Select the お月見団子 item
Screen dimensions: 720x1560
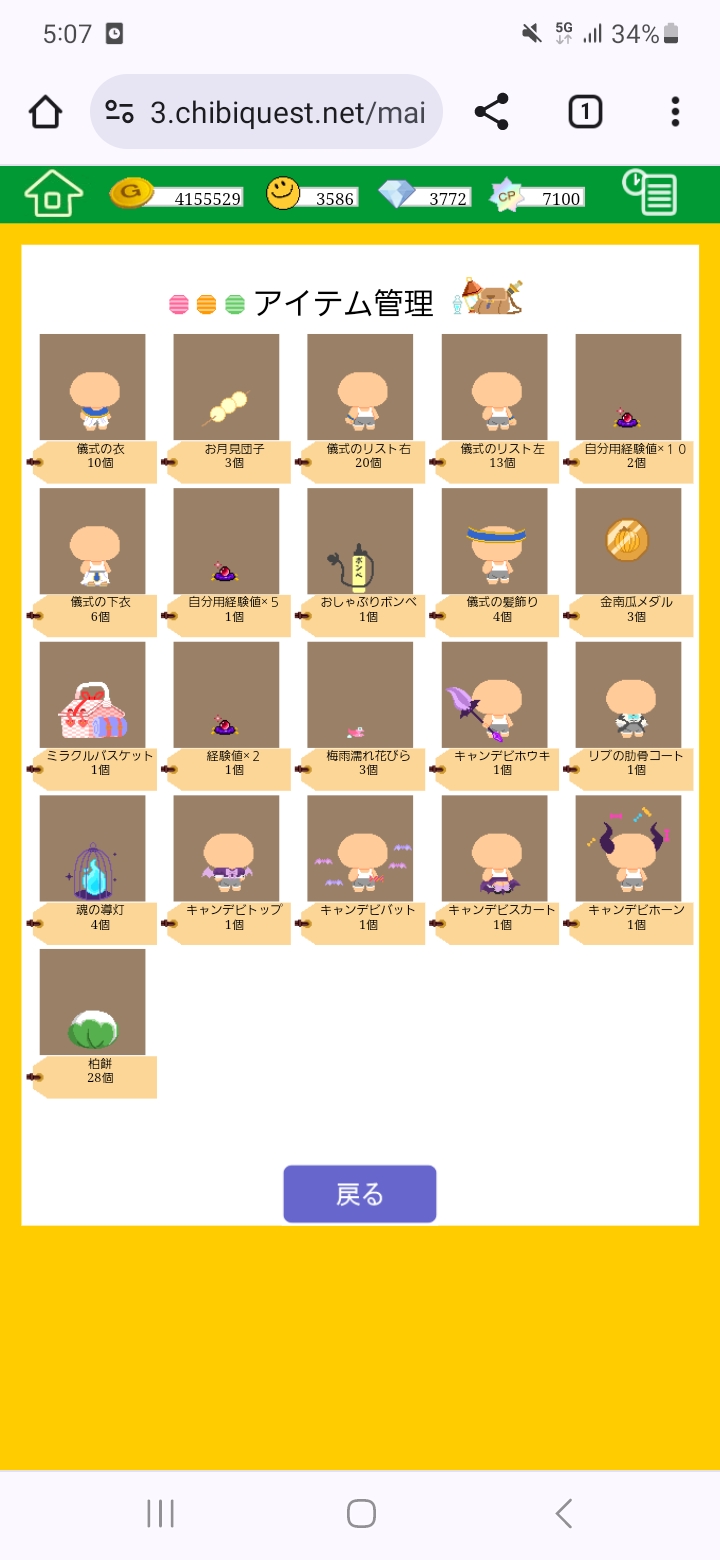pos(226,388)
